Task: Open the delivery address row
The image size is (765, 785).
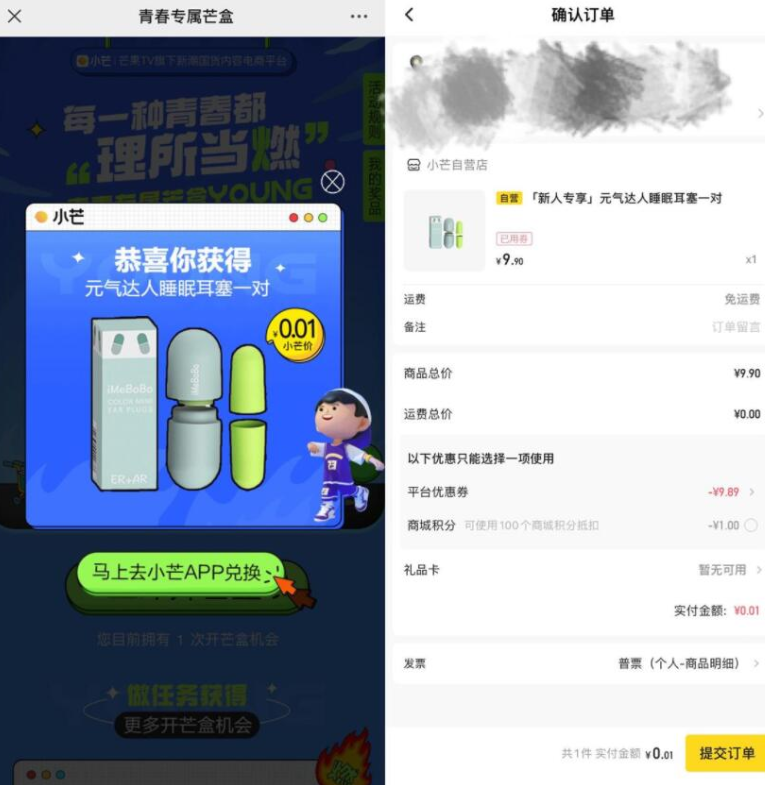Action: [x=580, y=95]
